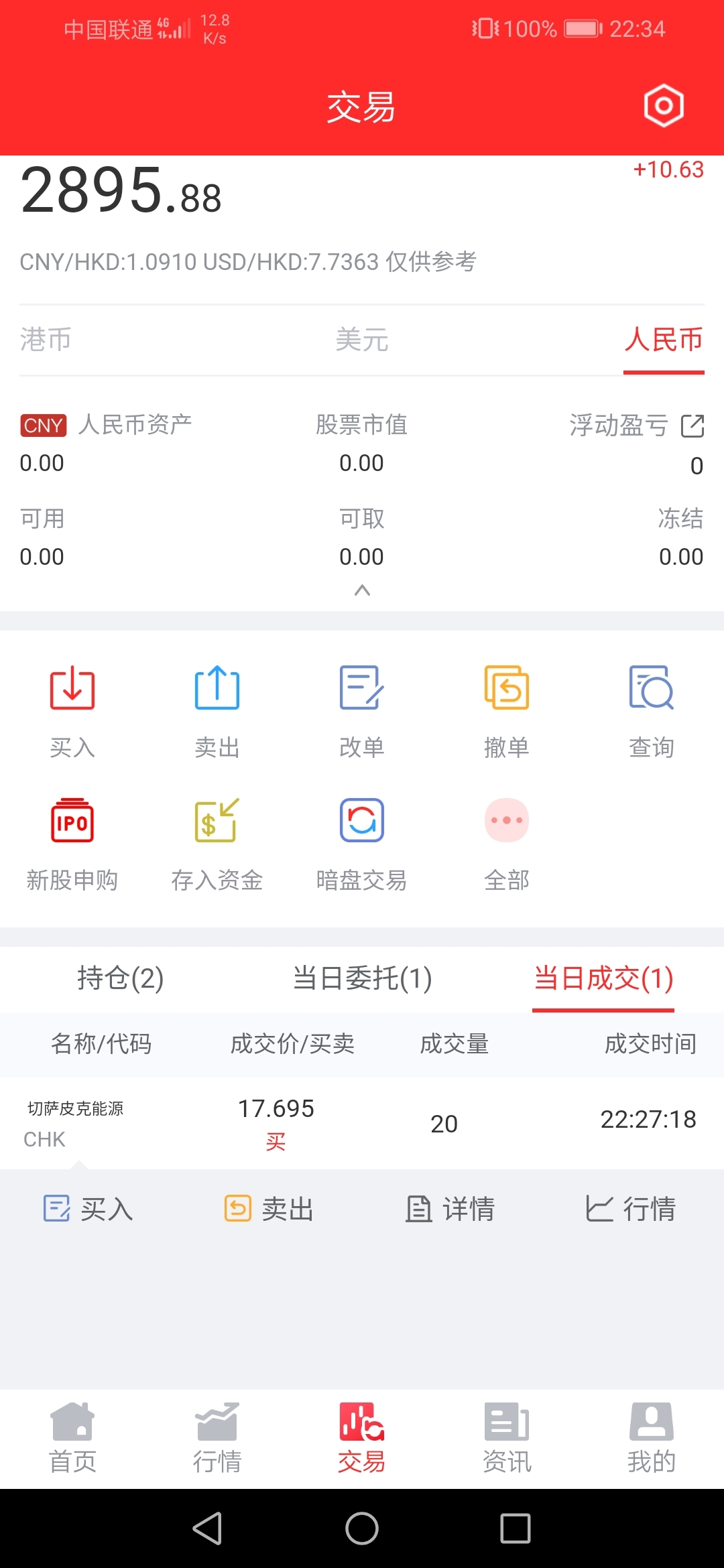Go to the 首页 home tab
The image size is (724, 1568).
coord(72,1438)
